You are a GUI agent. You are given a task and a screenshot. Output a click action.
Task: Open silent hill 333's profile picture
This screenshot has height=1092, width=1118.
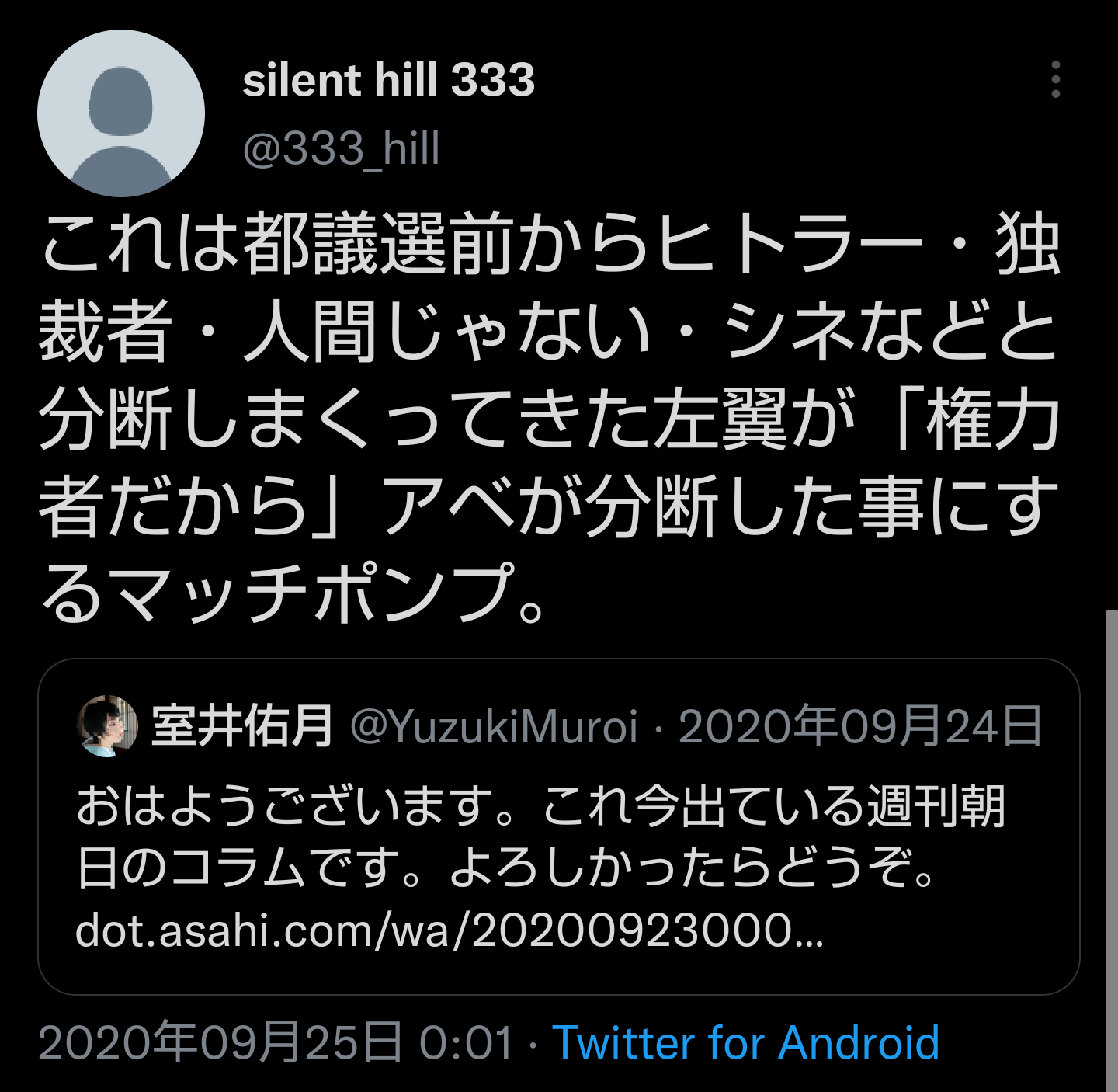(x=121, y=113)
